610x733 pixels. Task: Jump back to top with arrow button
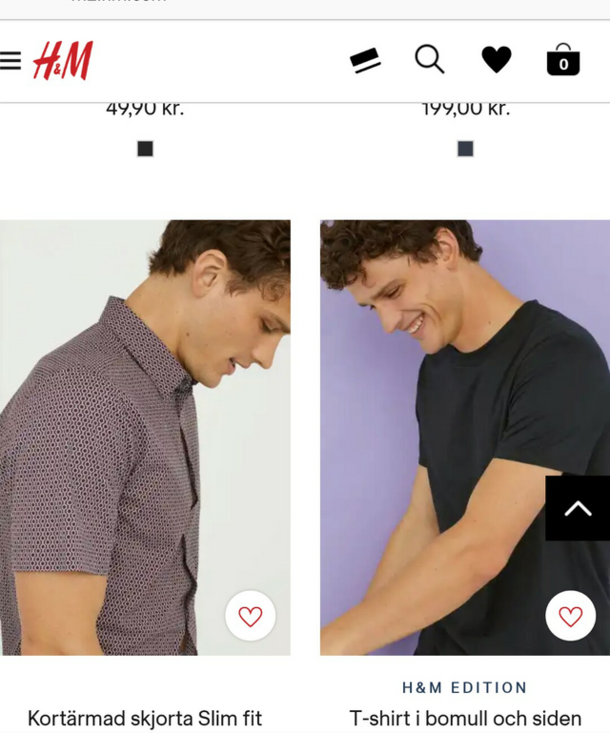577,508
